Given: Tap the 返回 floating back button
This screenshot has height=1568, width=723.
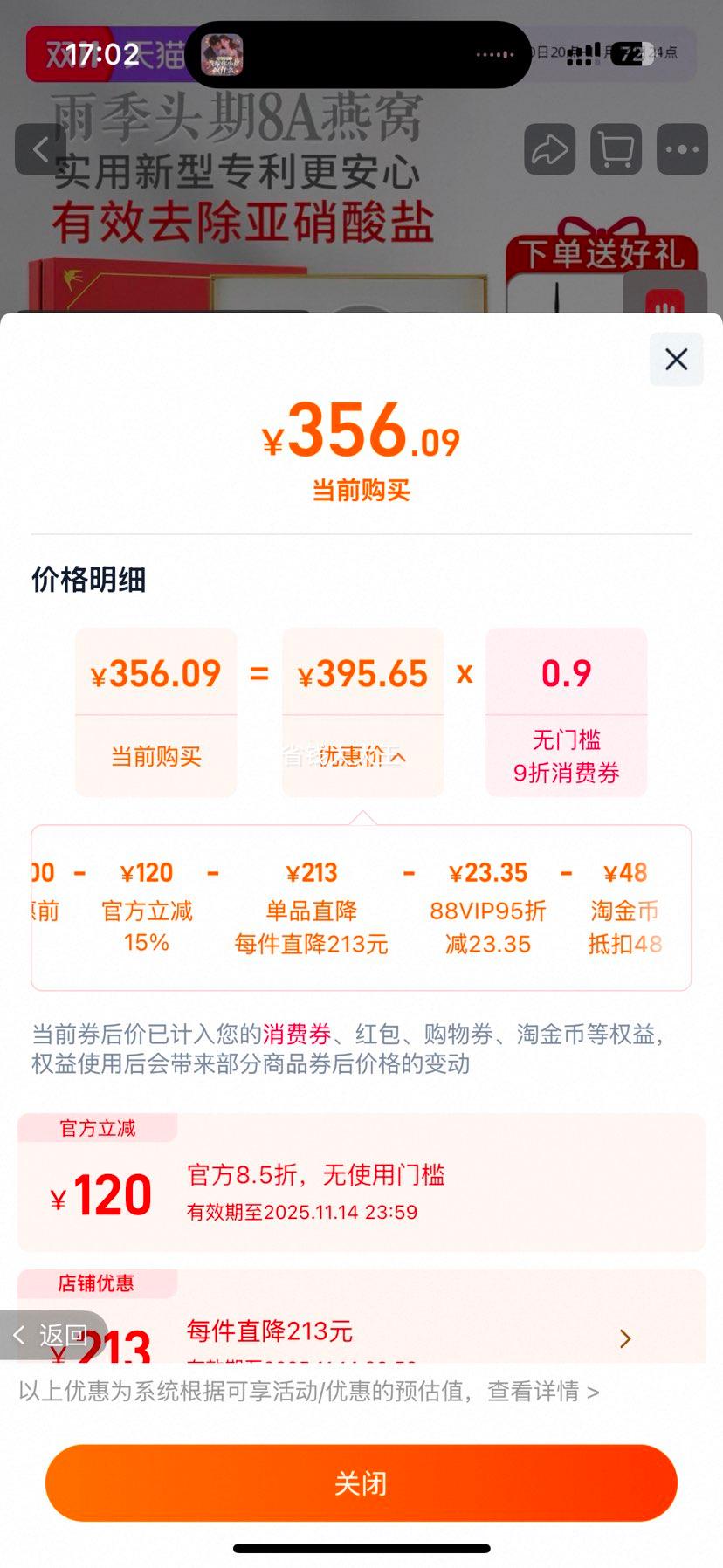Looking at the screenshot, I should click(x=52, y=1335).
